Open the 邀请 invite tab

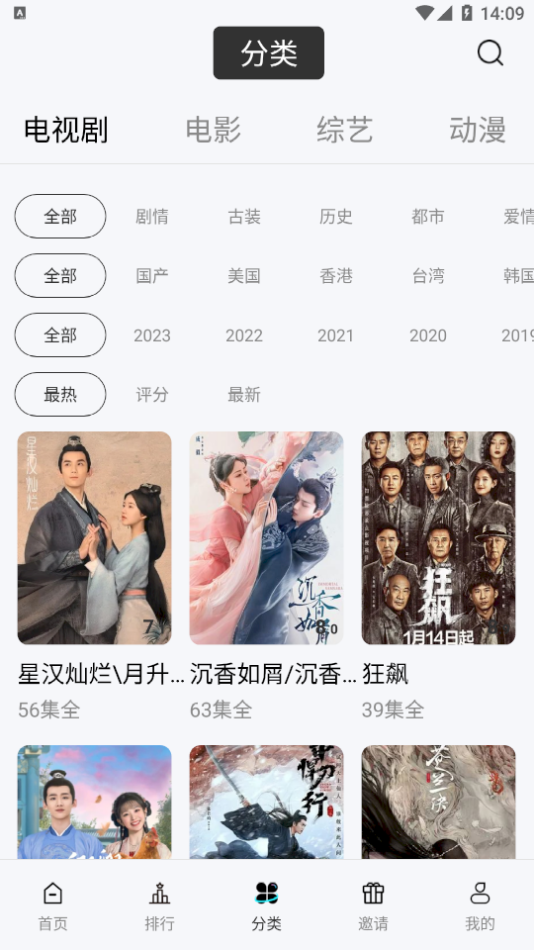click(x=373, y=906)
